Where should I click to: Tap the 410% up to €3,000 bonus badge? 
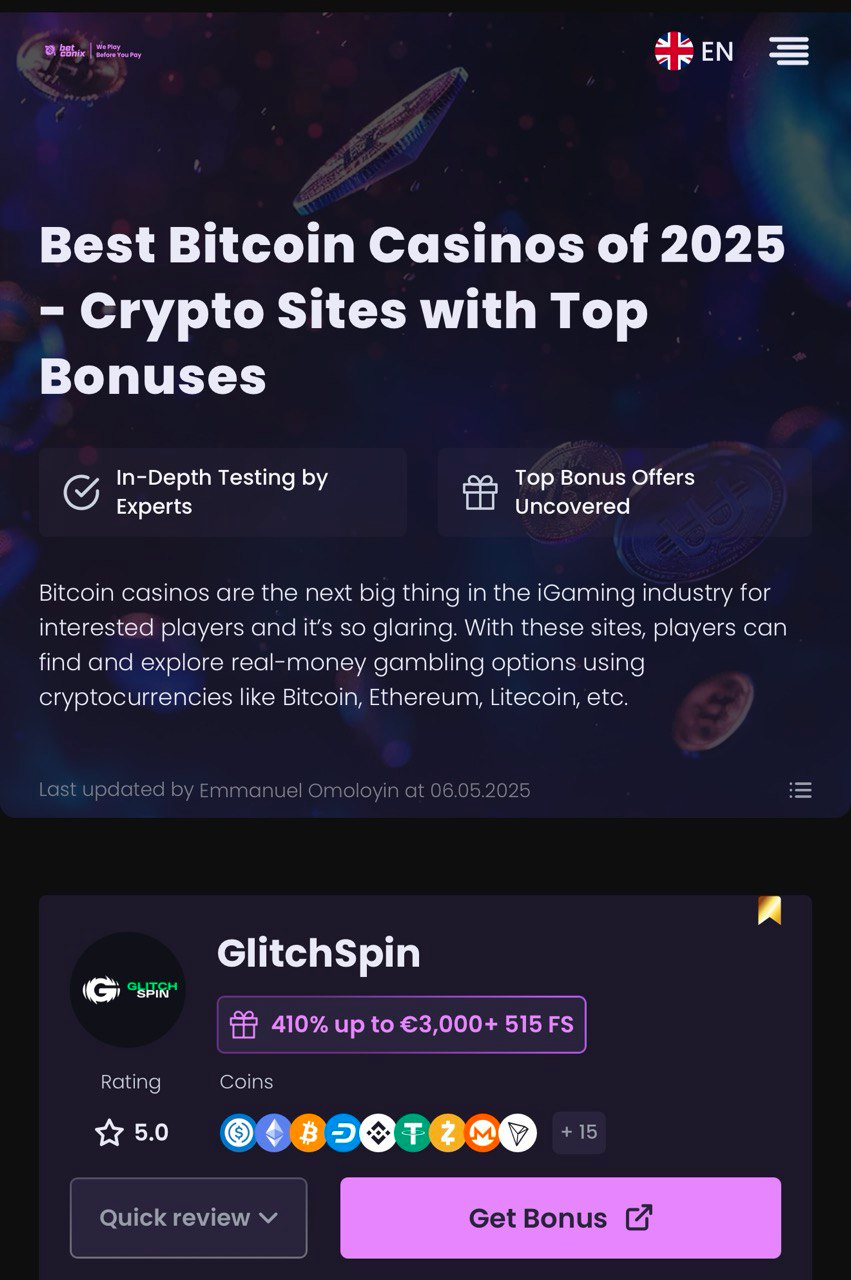tap(401, 1024)
